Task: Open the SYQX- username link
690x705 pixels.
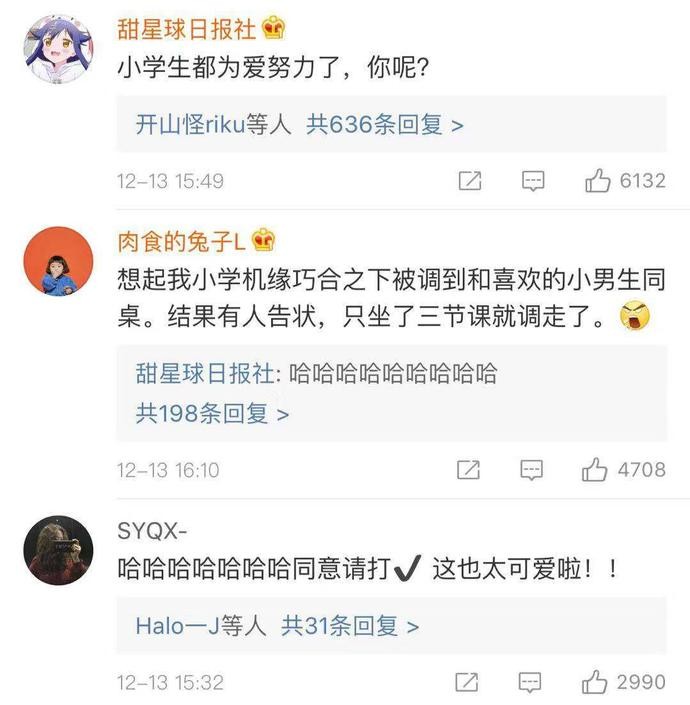Action: click(152, 529)
